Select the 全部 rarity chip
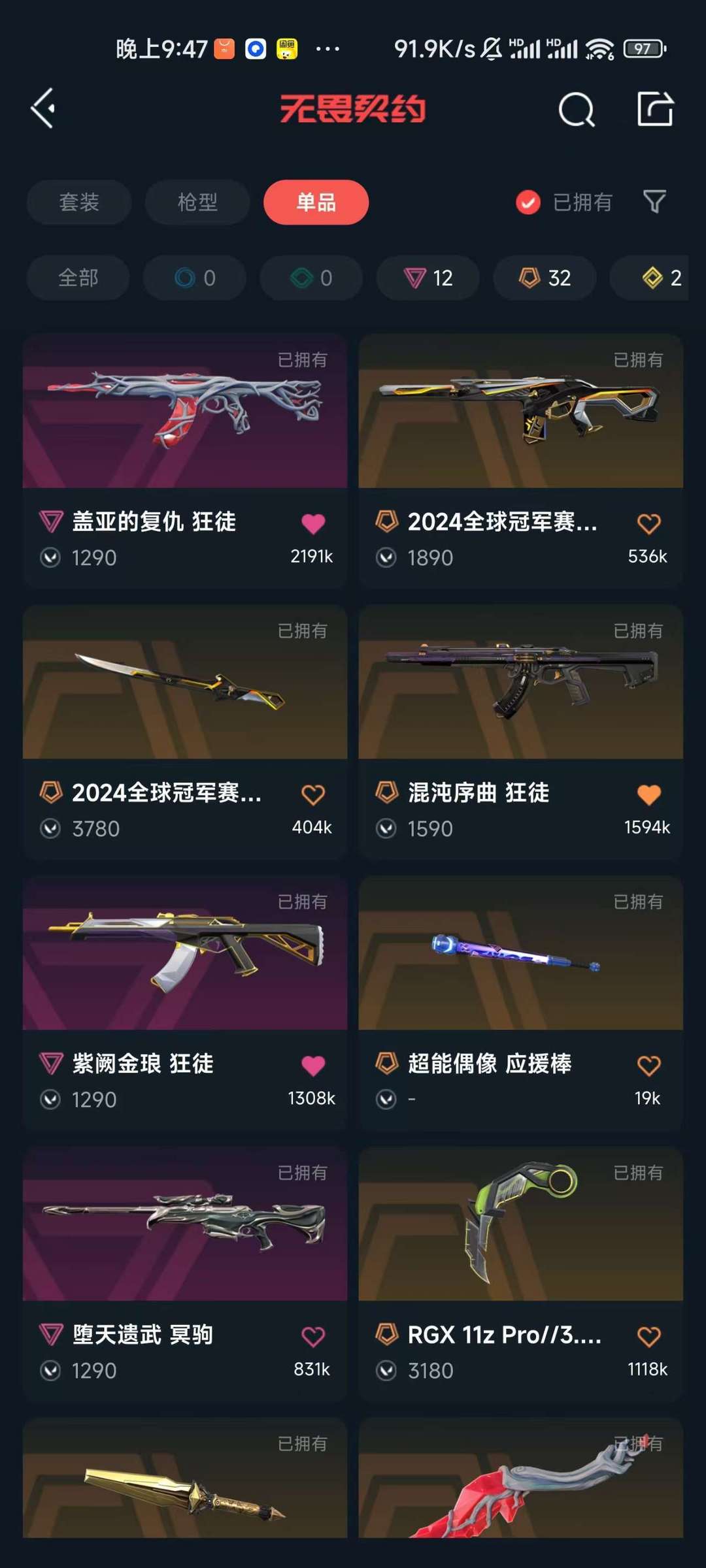This screenshot has height=1568, width=706. [78, 278]
